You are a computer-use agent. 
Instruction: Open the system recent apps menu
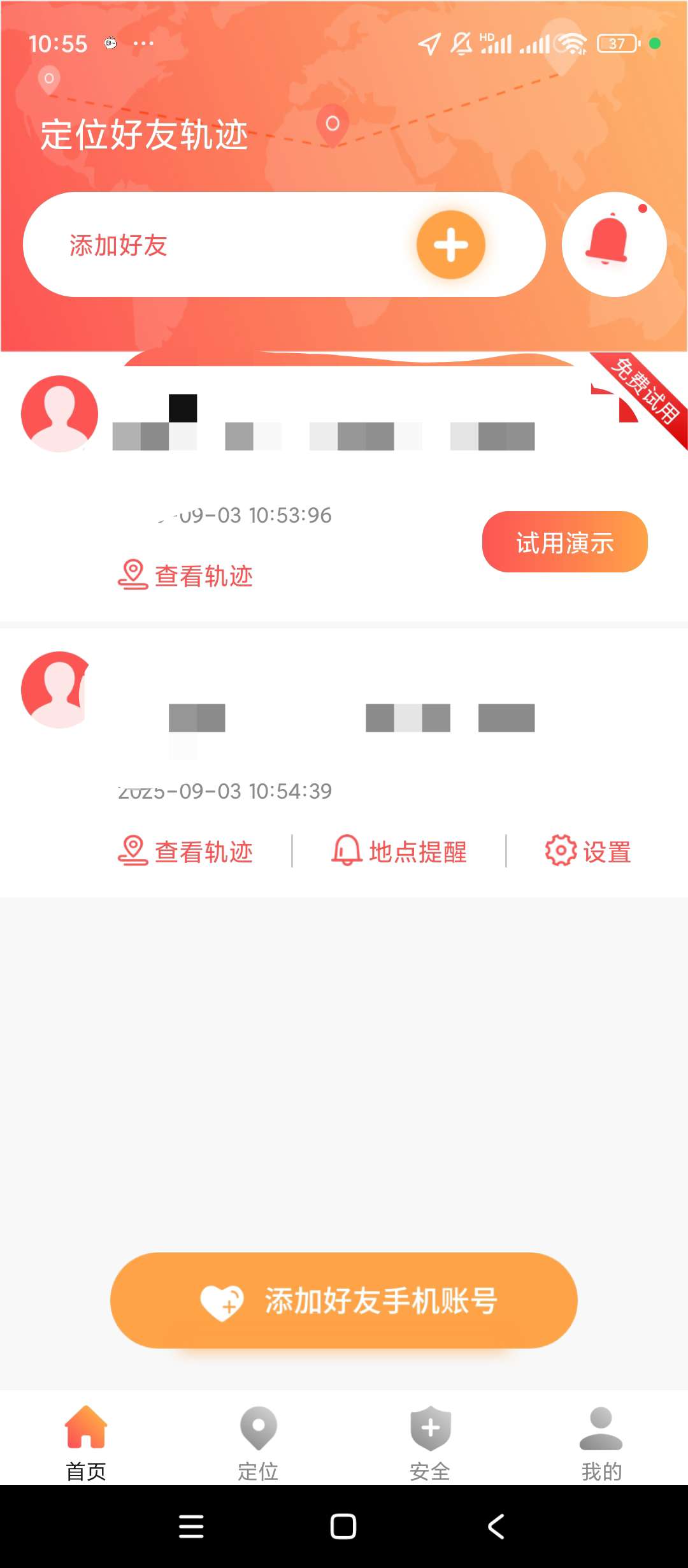pos(191,1527)
